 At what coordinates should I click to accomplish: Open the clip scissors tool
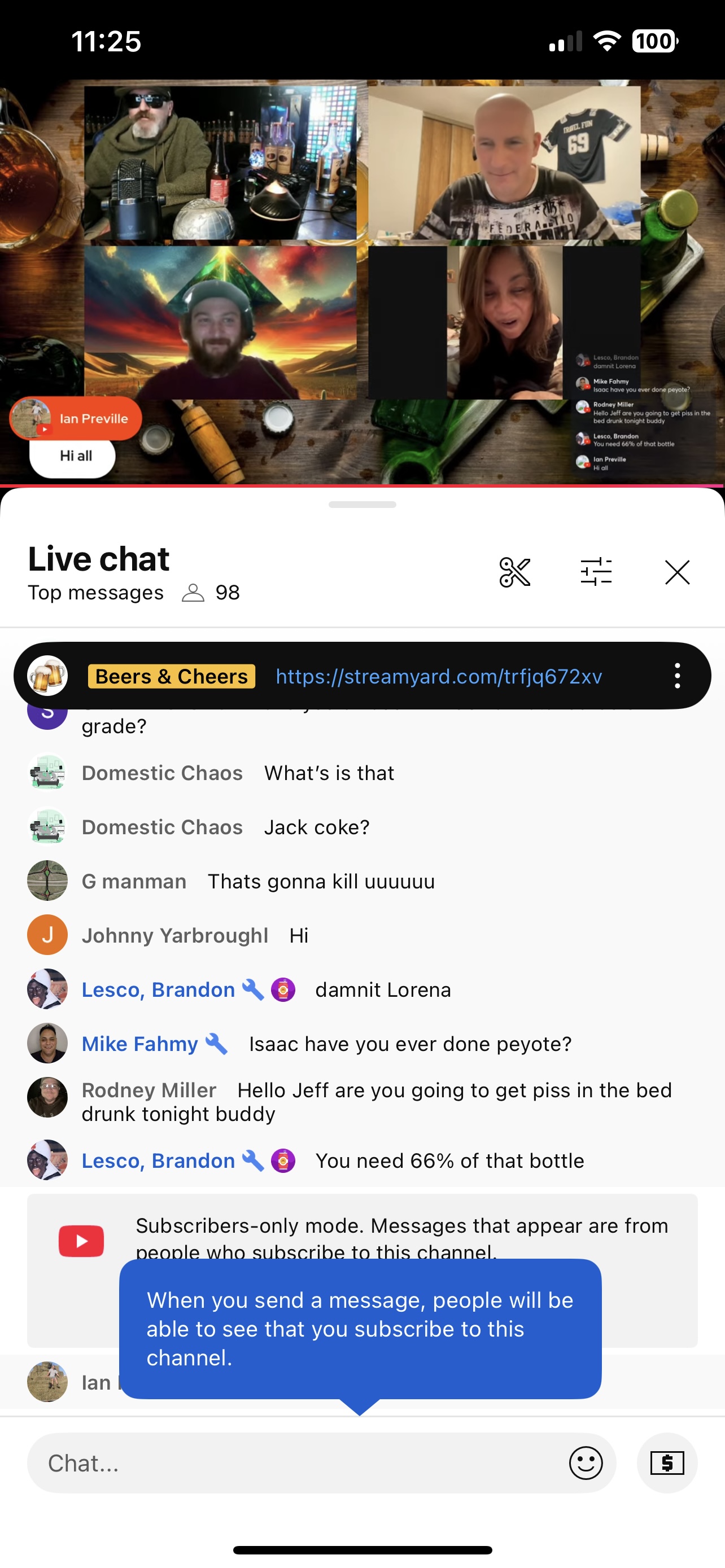(x=514, y=572)
